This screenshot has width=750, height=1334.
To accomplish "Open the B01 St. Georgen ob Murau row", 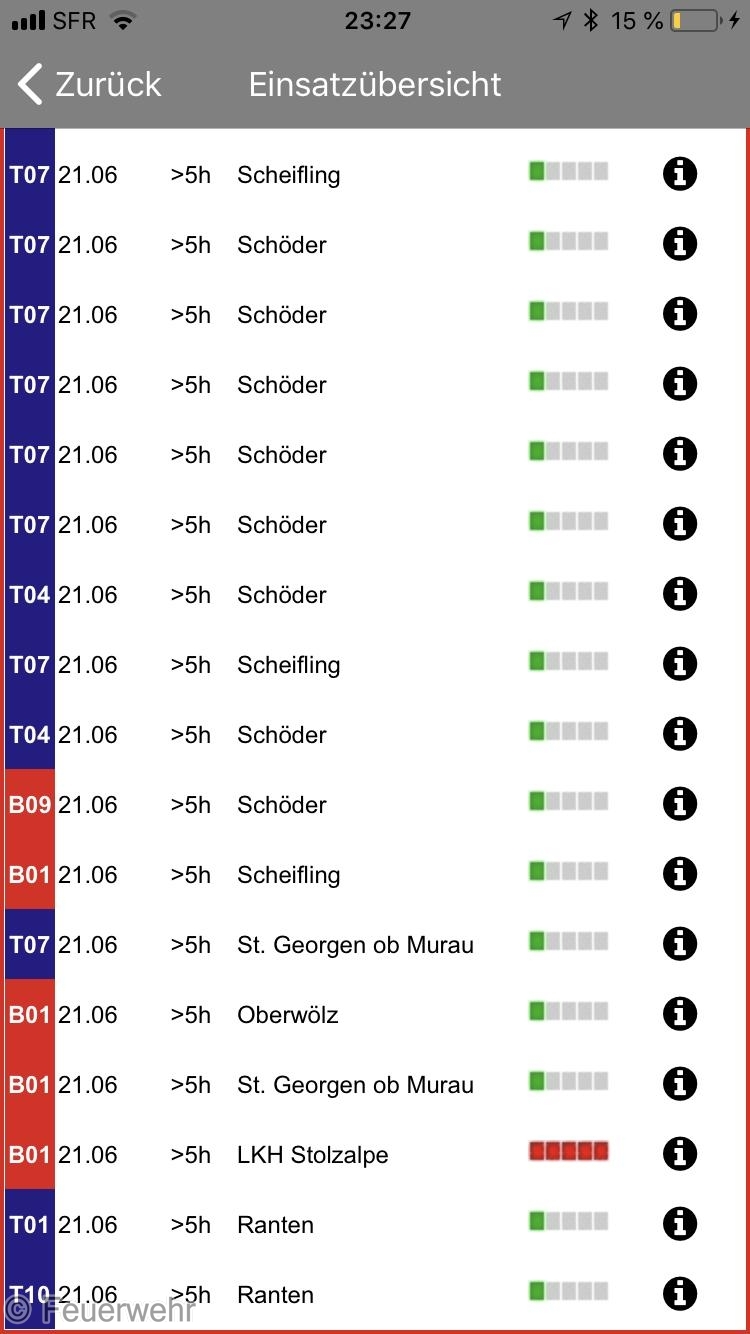I will 375,1084.
